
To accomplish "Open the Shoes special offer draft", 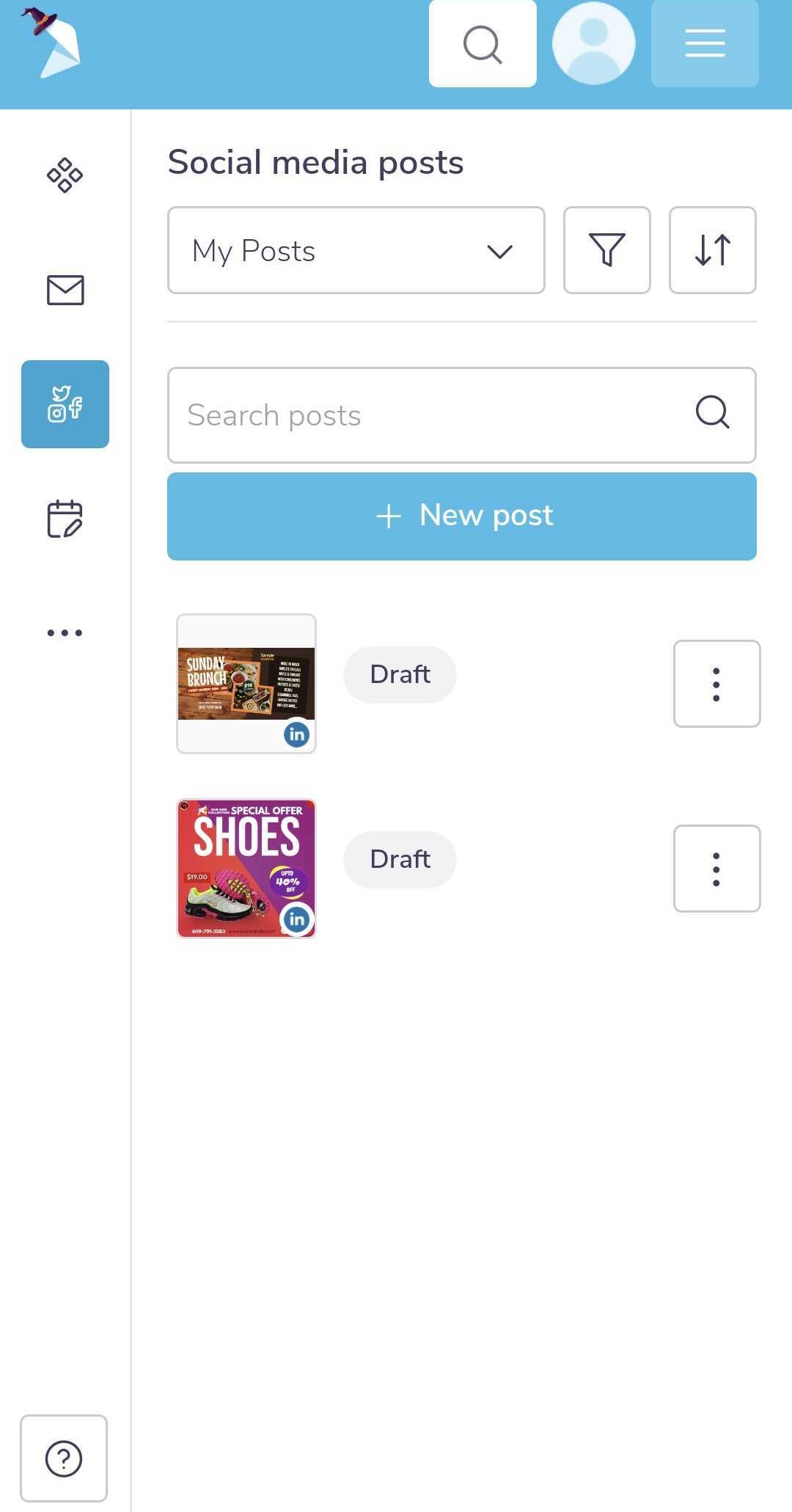I will click(246, 869).
